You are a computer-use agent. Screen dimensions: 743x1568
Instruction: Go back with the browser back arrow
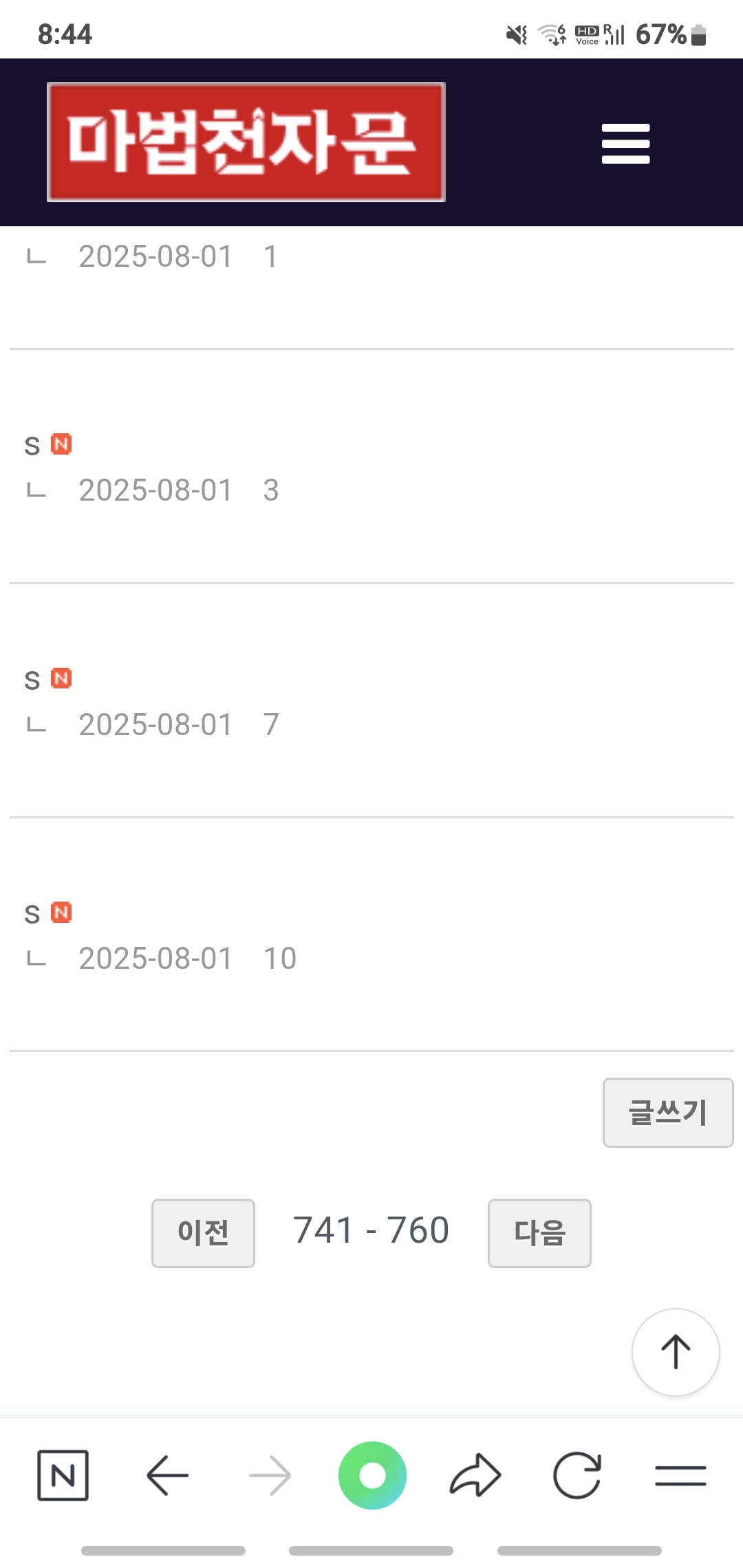click(x=167, y=1475)
